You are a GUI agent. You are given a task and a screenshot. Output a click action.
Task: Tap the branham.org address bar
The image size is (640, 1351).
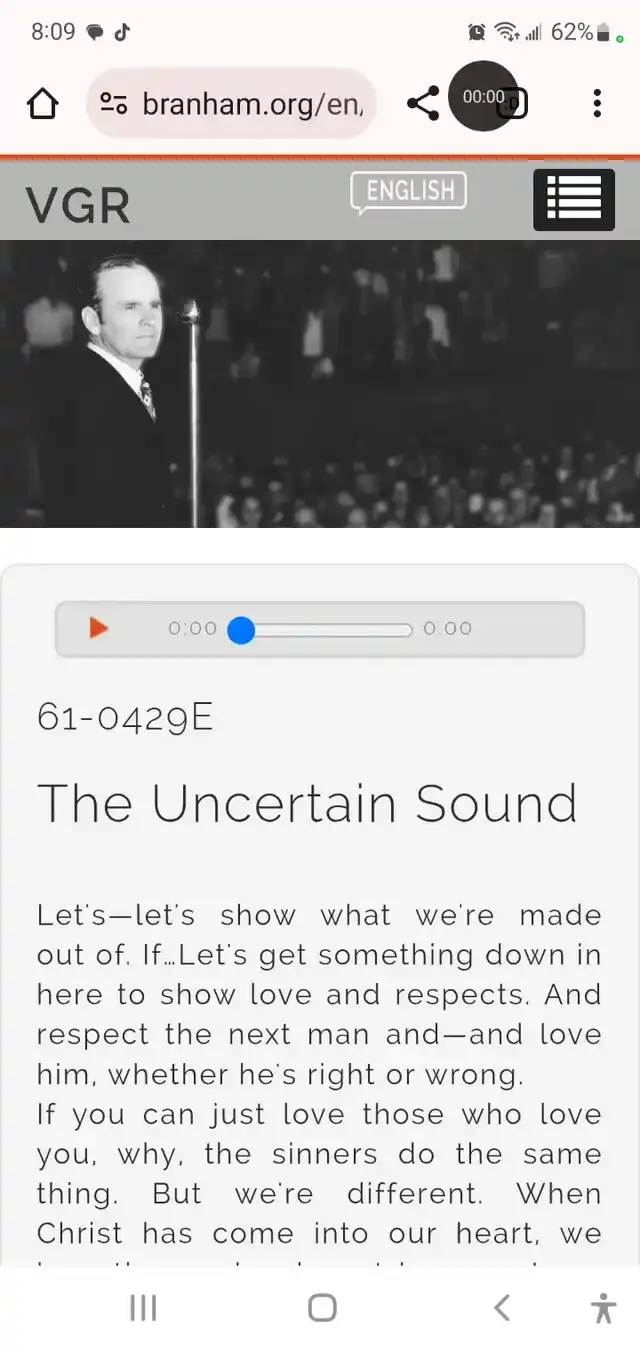click(x=231, y=103)
